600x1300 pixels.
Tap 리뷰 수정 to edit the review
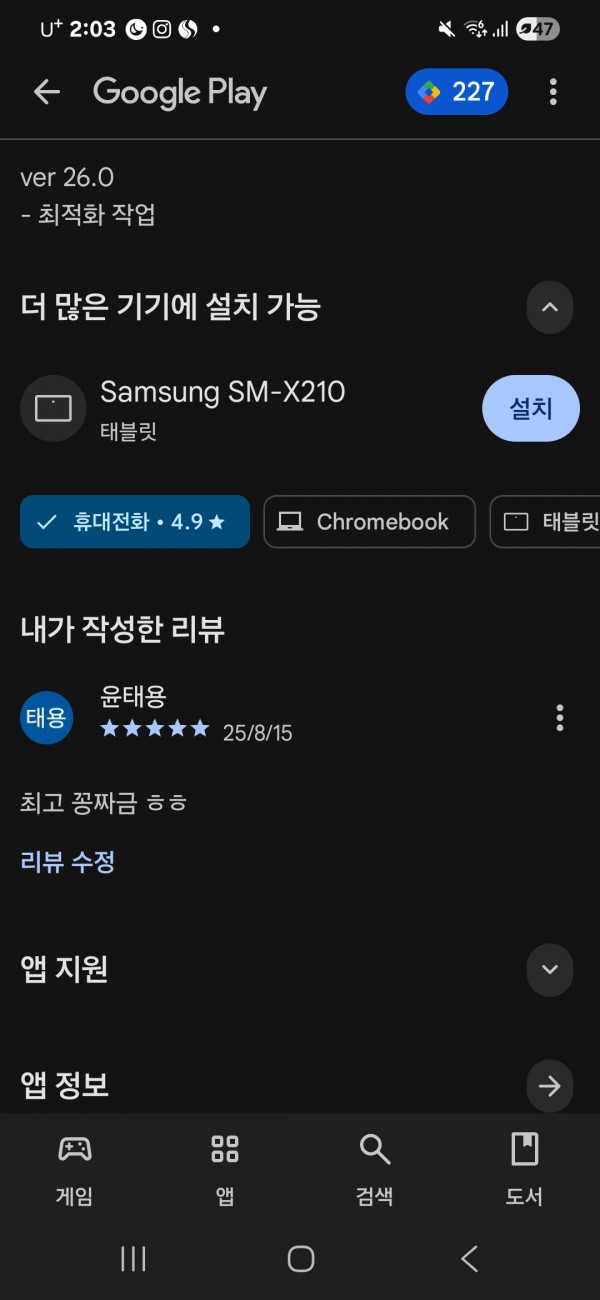click(x=68, y=861)
